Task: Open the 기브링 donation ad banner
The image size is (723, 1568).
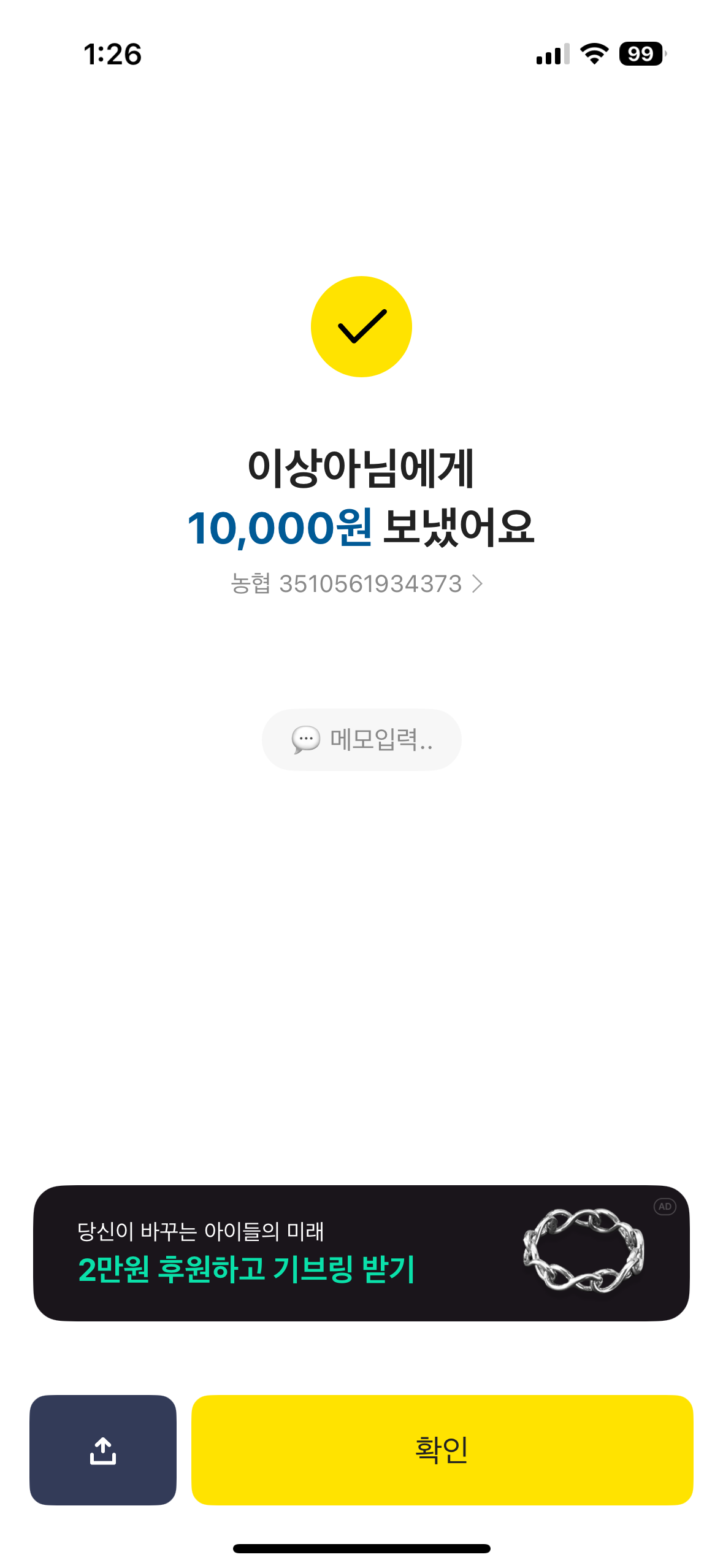Action: pyautogui.click(x=361, y=1253)
